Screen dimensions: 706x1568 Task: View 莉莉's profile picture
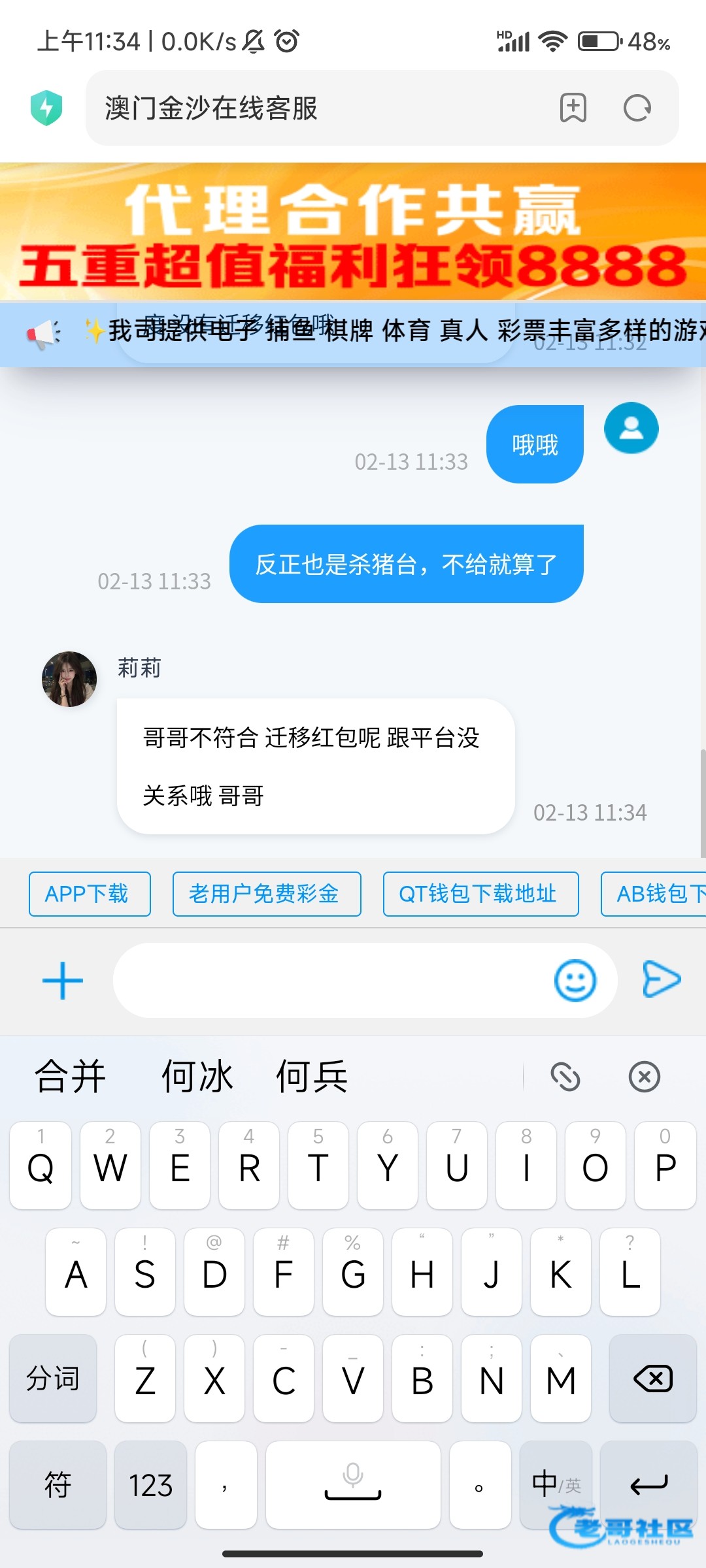pos(69,679)
